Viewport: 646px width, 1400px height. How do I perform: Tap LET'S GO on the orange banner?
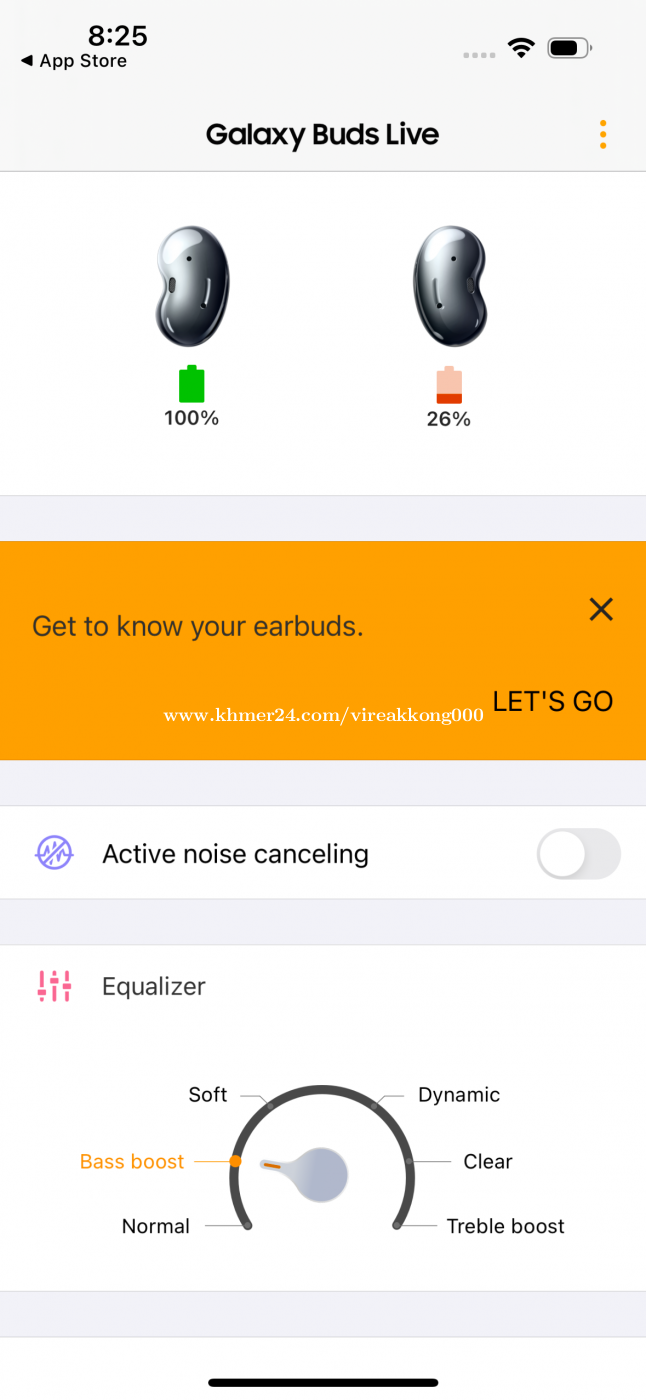[553, 702]
